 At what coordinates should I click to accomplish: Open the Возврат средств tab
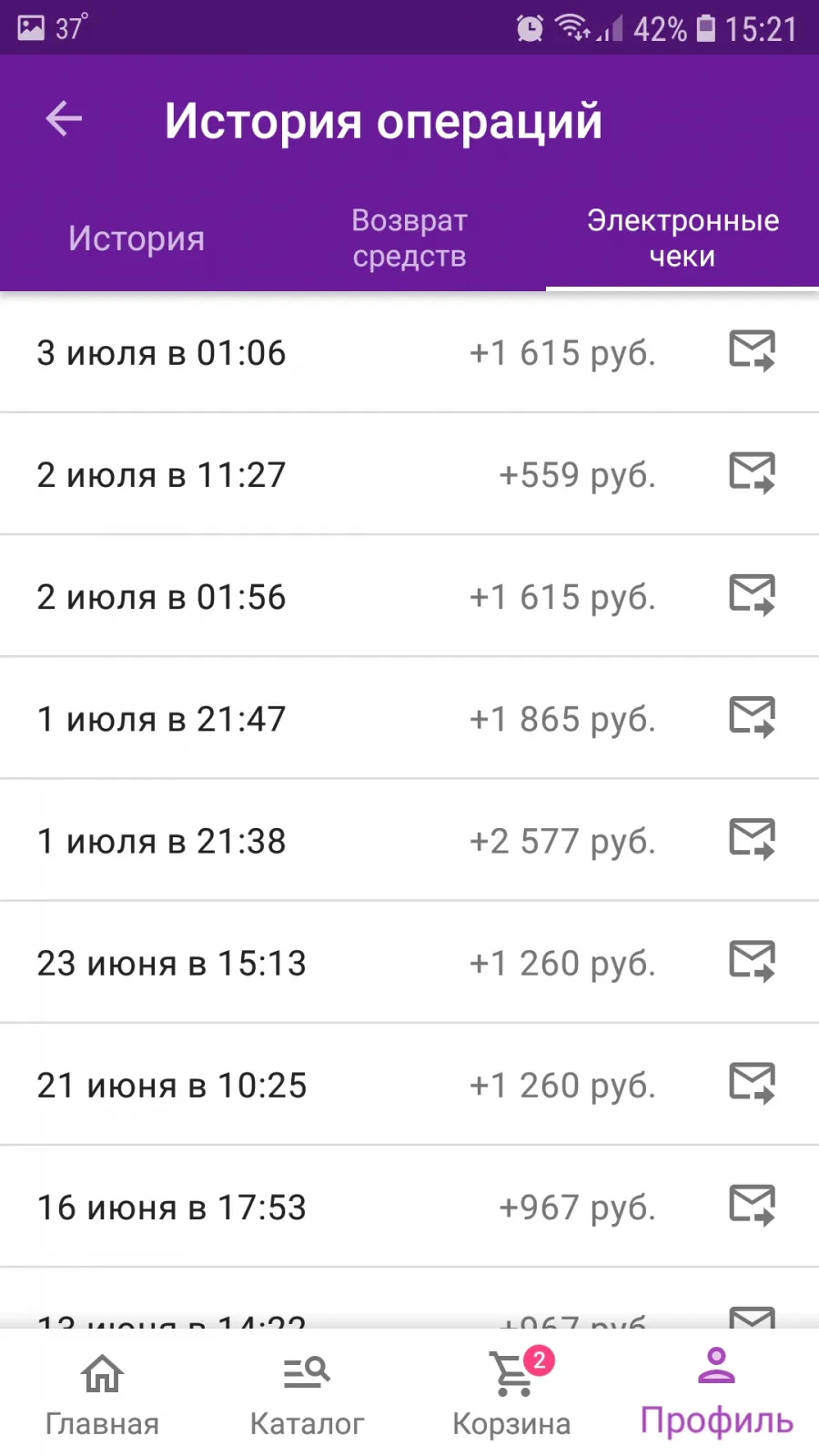coord(409,238)
